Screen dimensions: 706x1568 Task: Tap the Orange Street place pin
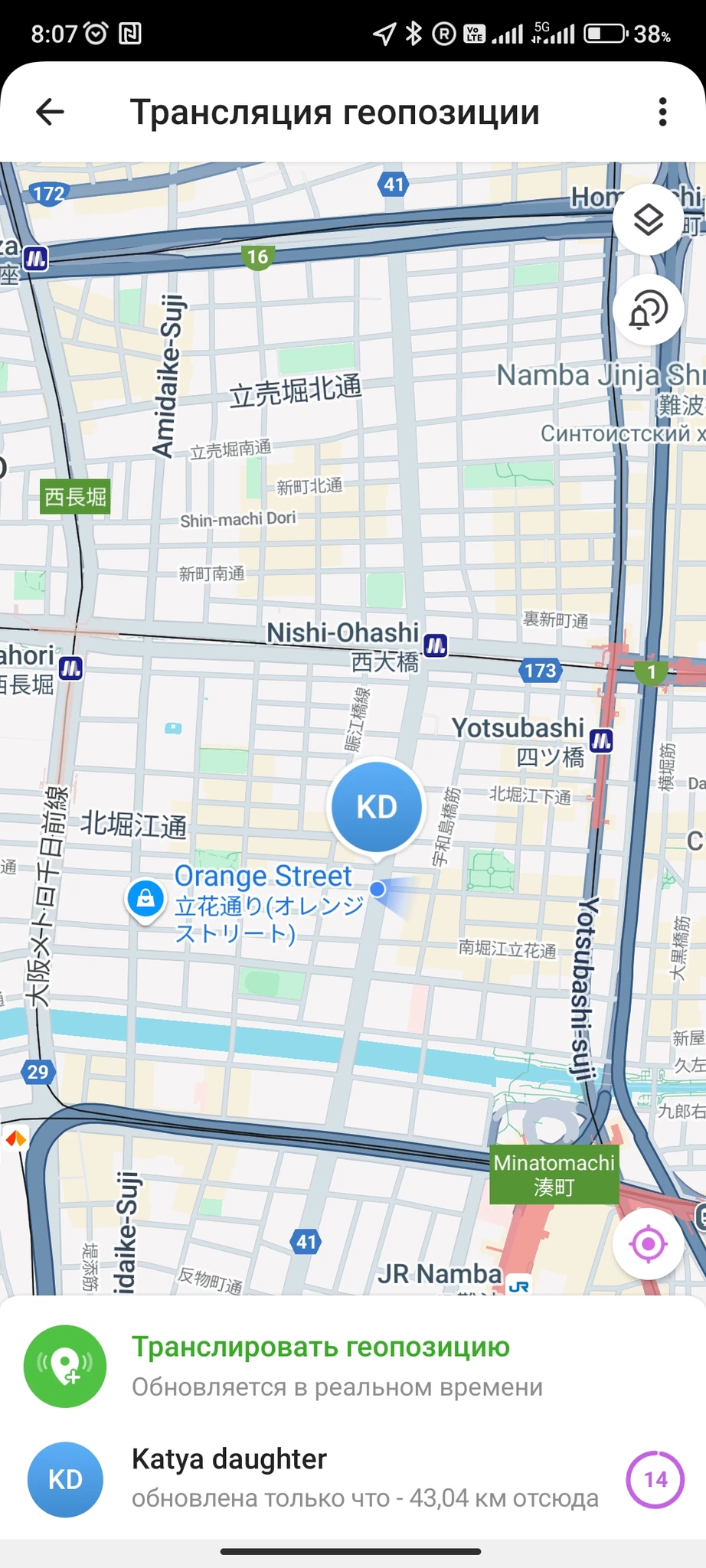tap(145, 898)
